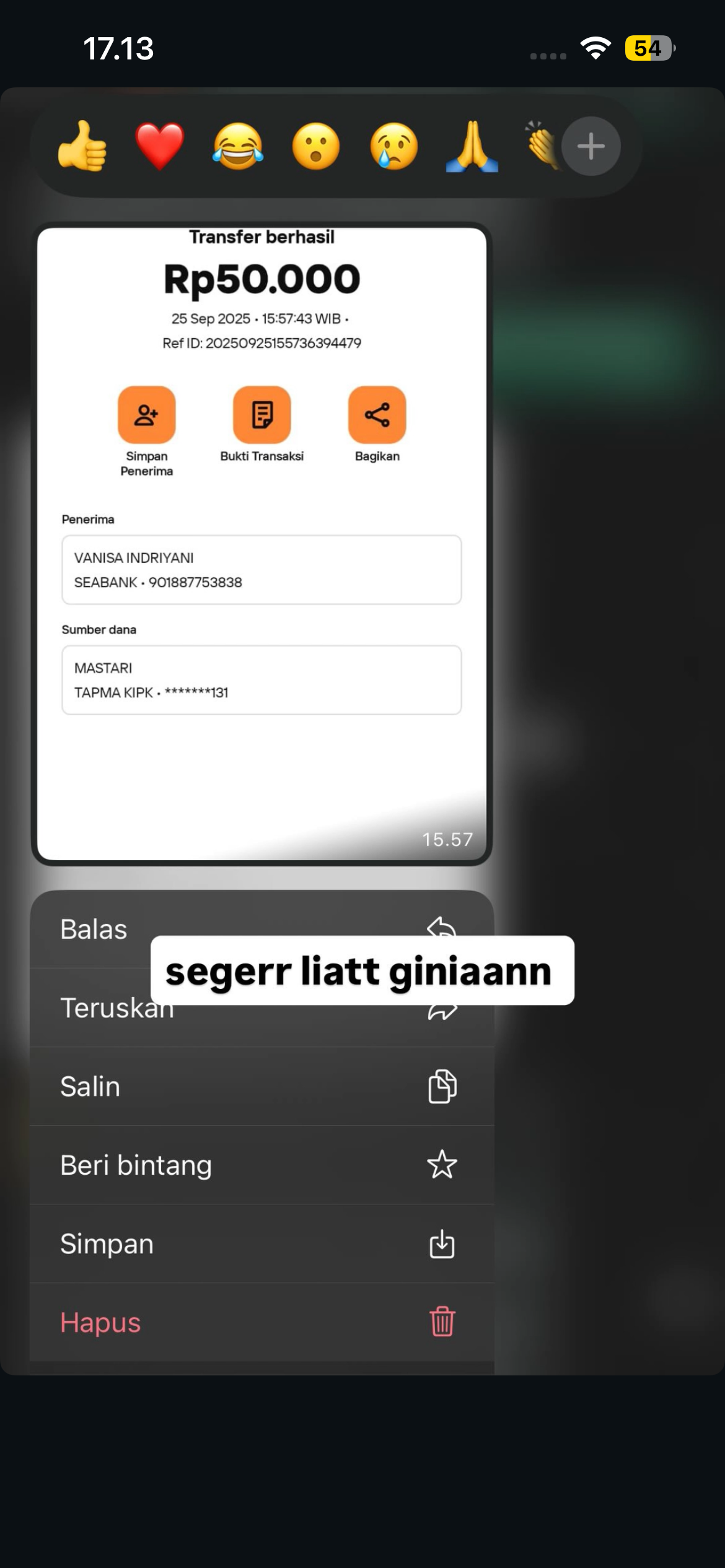React with the red heart emoji
Screen dimensions: 725x1568
coord(160,146)
